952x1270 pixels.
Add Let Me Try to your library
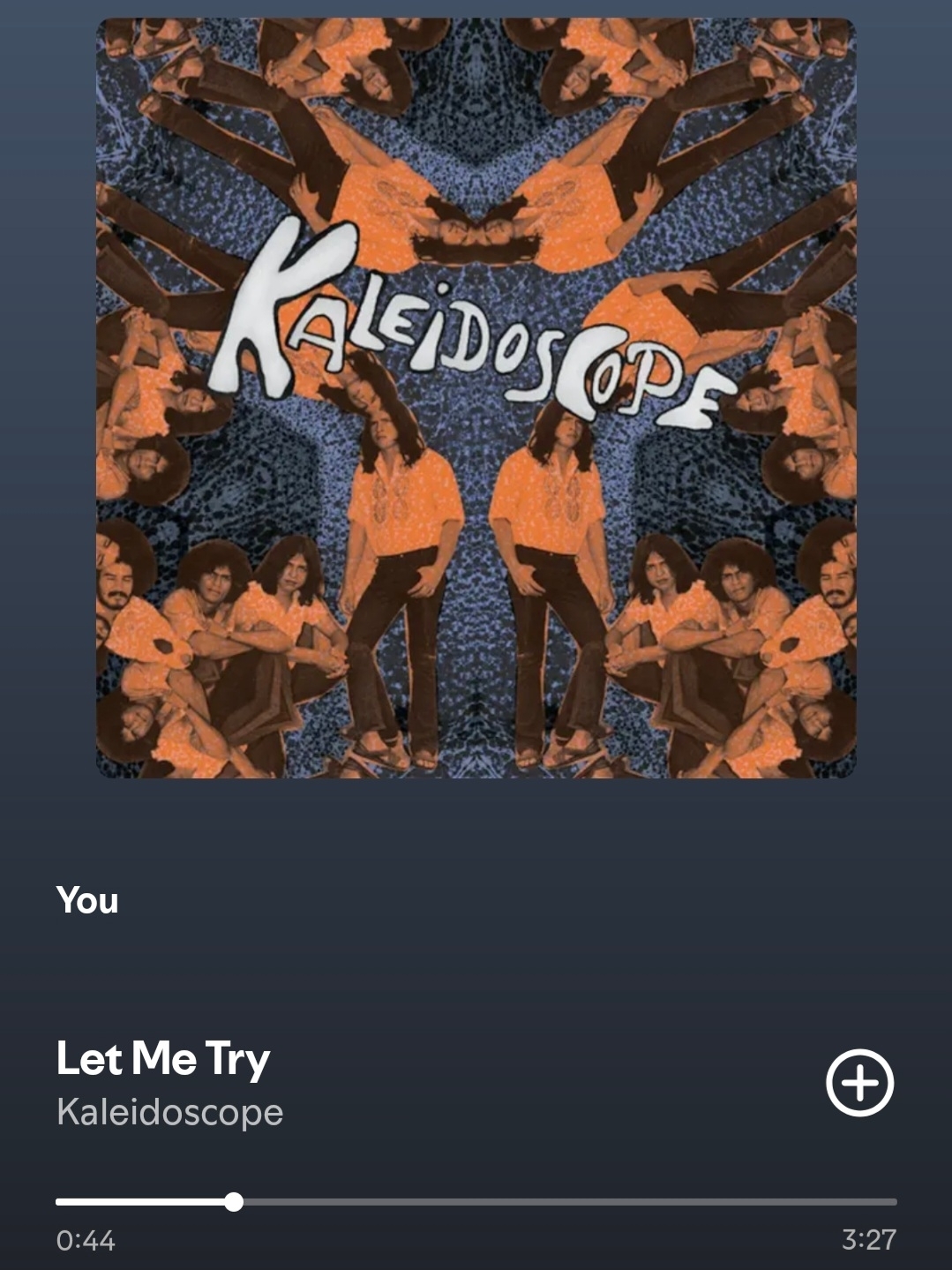coord(859,1083)
